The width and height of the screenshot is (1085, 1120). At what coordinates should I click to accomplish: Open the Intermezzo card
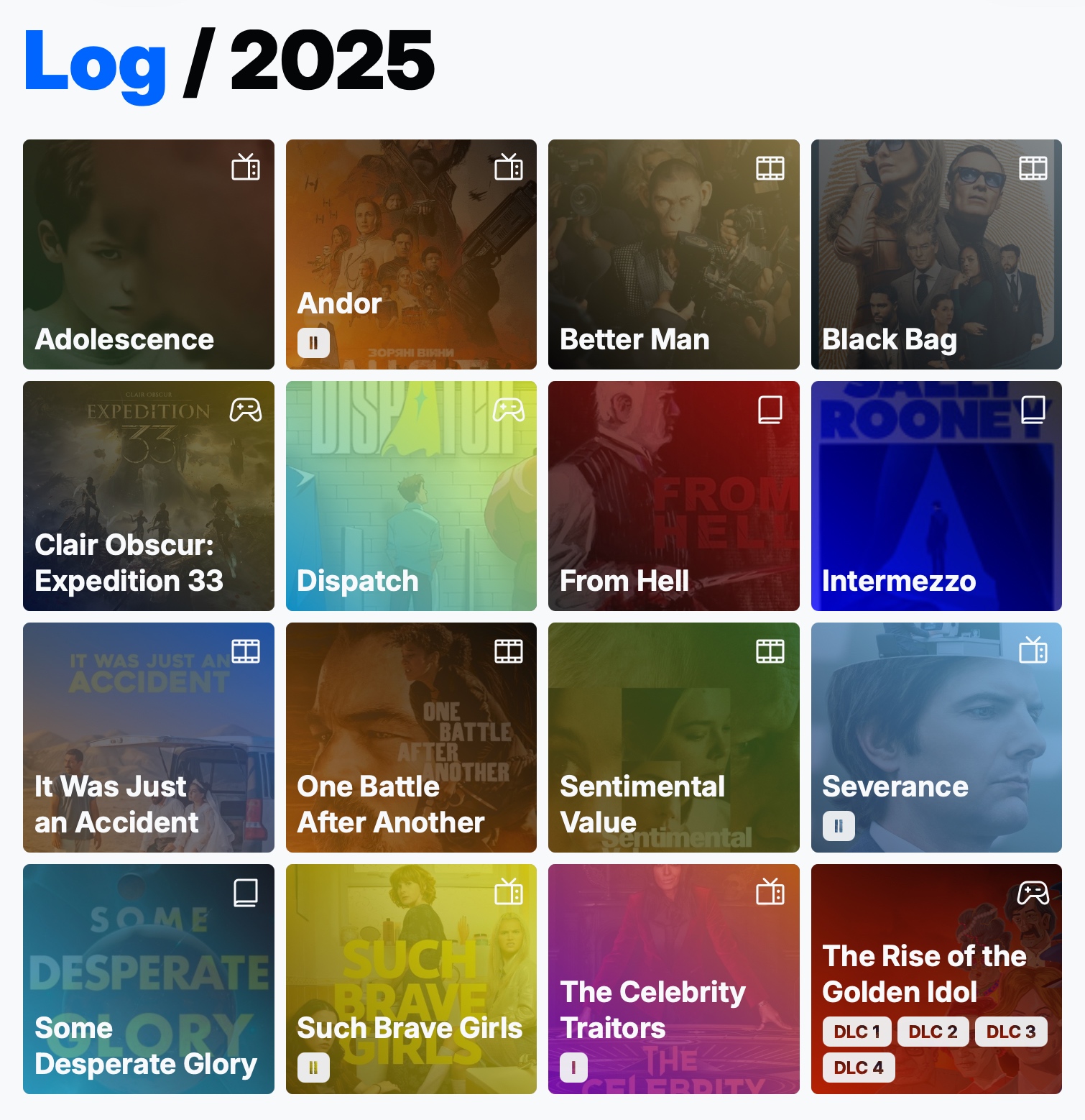pyautogui.click(x=936, y=496)
